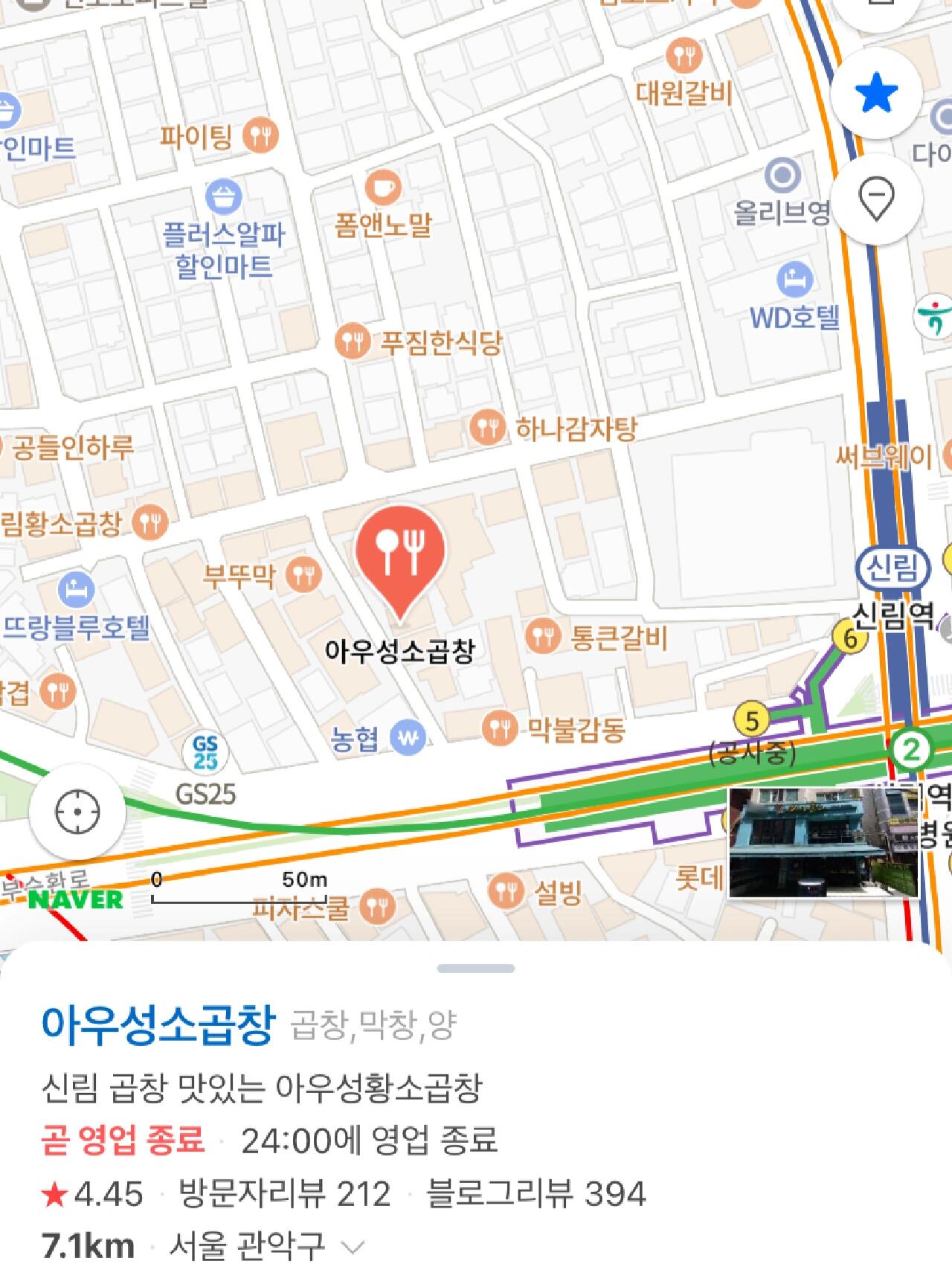Tap the 부뚜막 restaurant marker

[303, 574]
